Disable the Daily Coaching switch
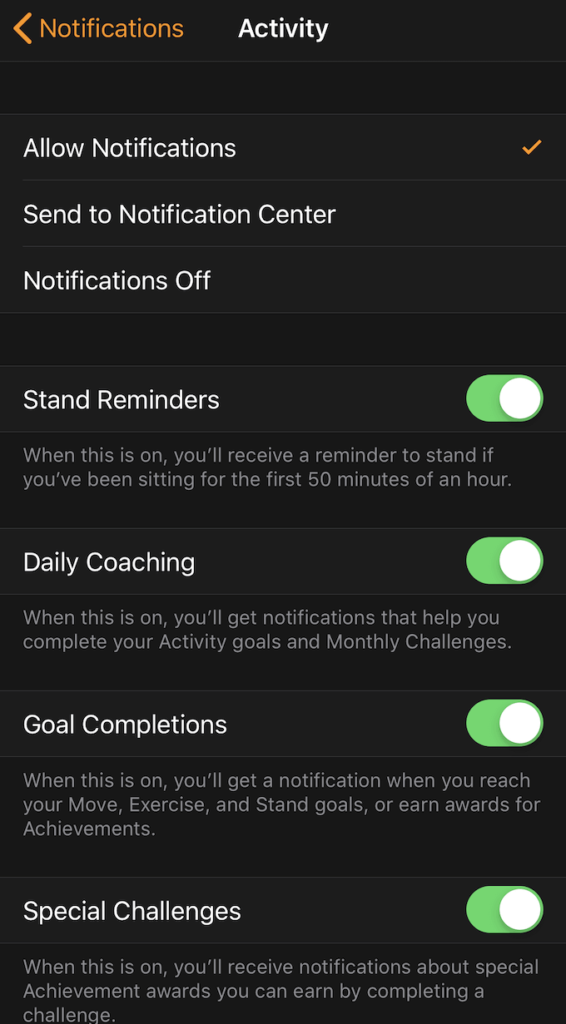This screenshot has height=1024, width=566. 504,561
